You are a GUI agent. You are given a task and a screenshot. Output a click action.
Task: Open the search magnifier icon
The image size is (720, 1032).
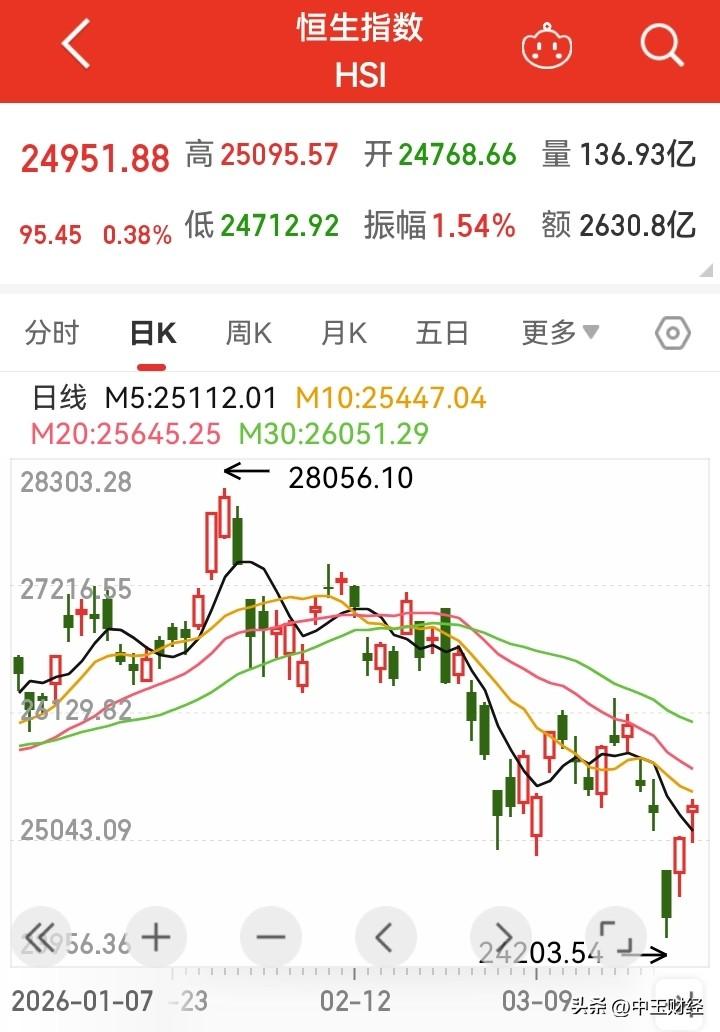661,45
